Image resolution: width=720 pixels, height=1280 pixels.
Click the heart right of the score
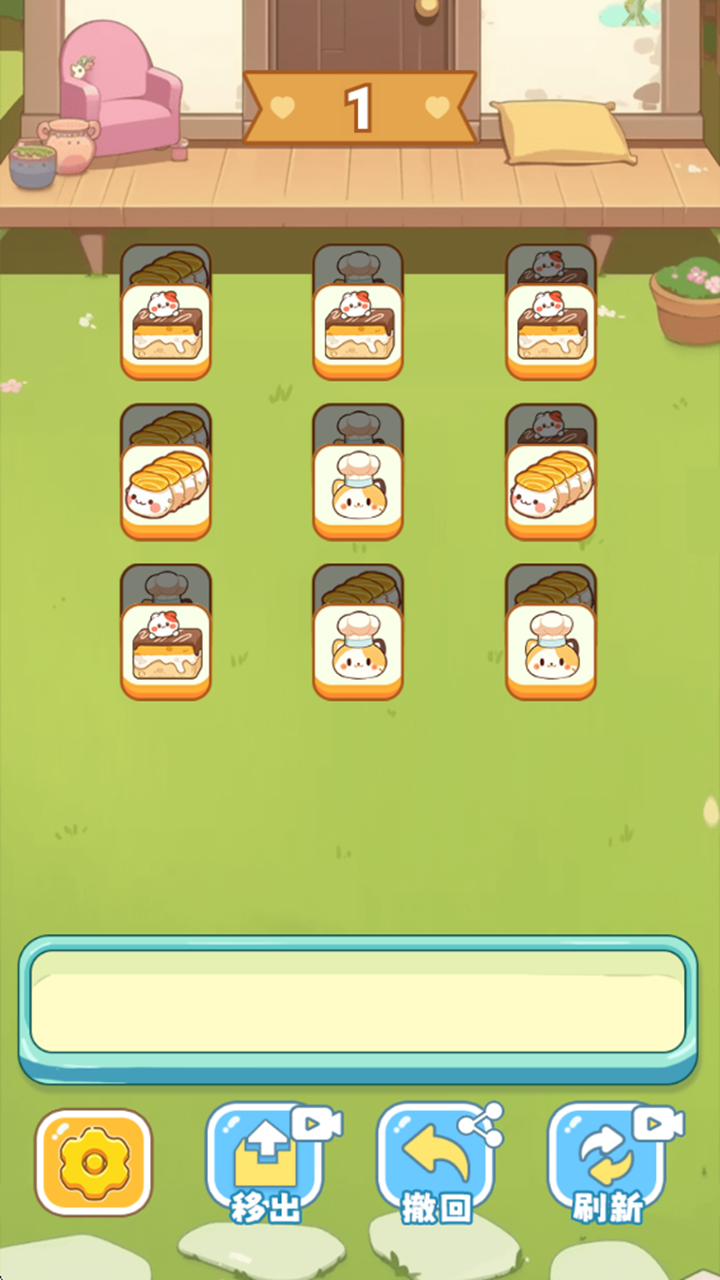[436, 106]
